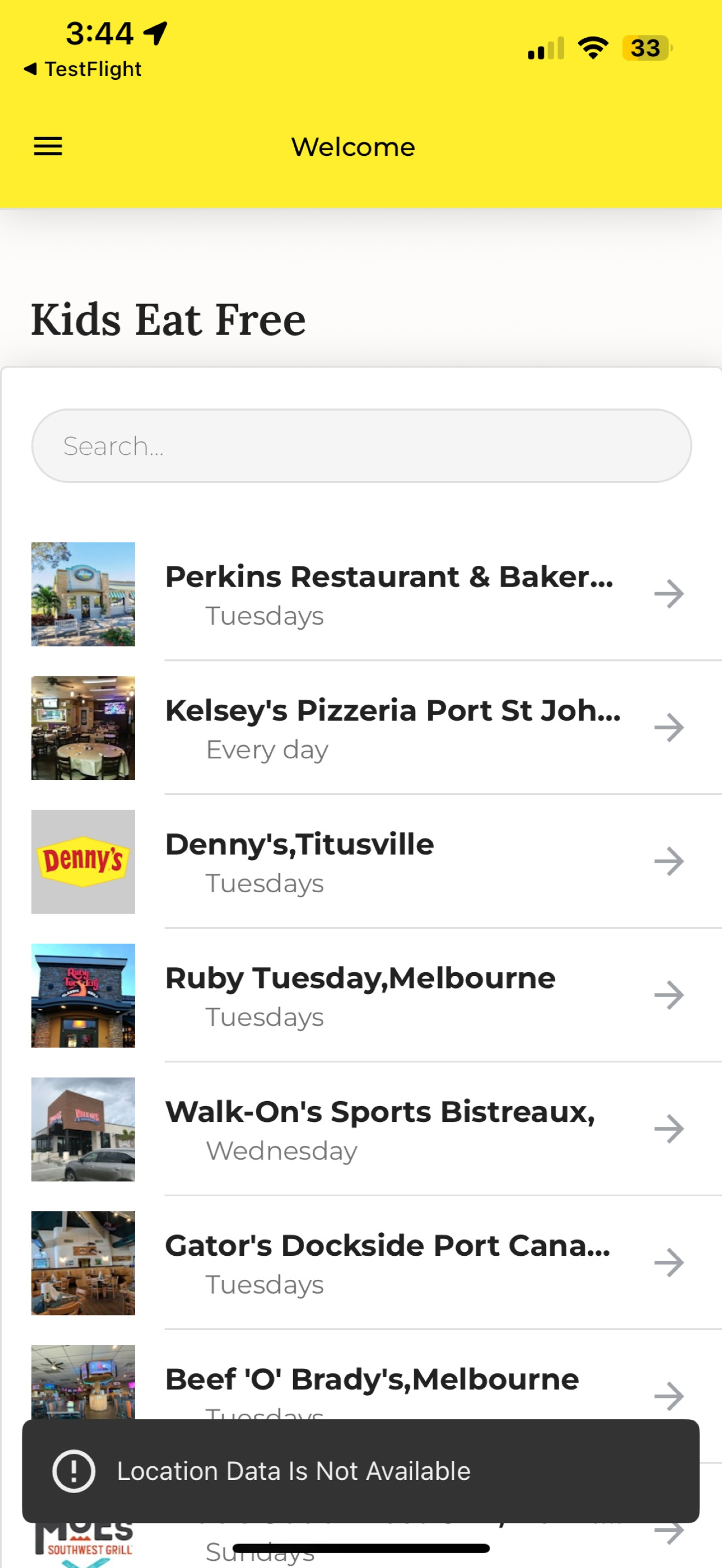Open Walk-On's Sports Bistreaux entry
Viewport: 722px width, 1568px height.
[x=361, y=1130]
